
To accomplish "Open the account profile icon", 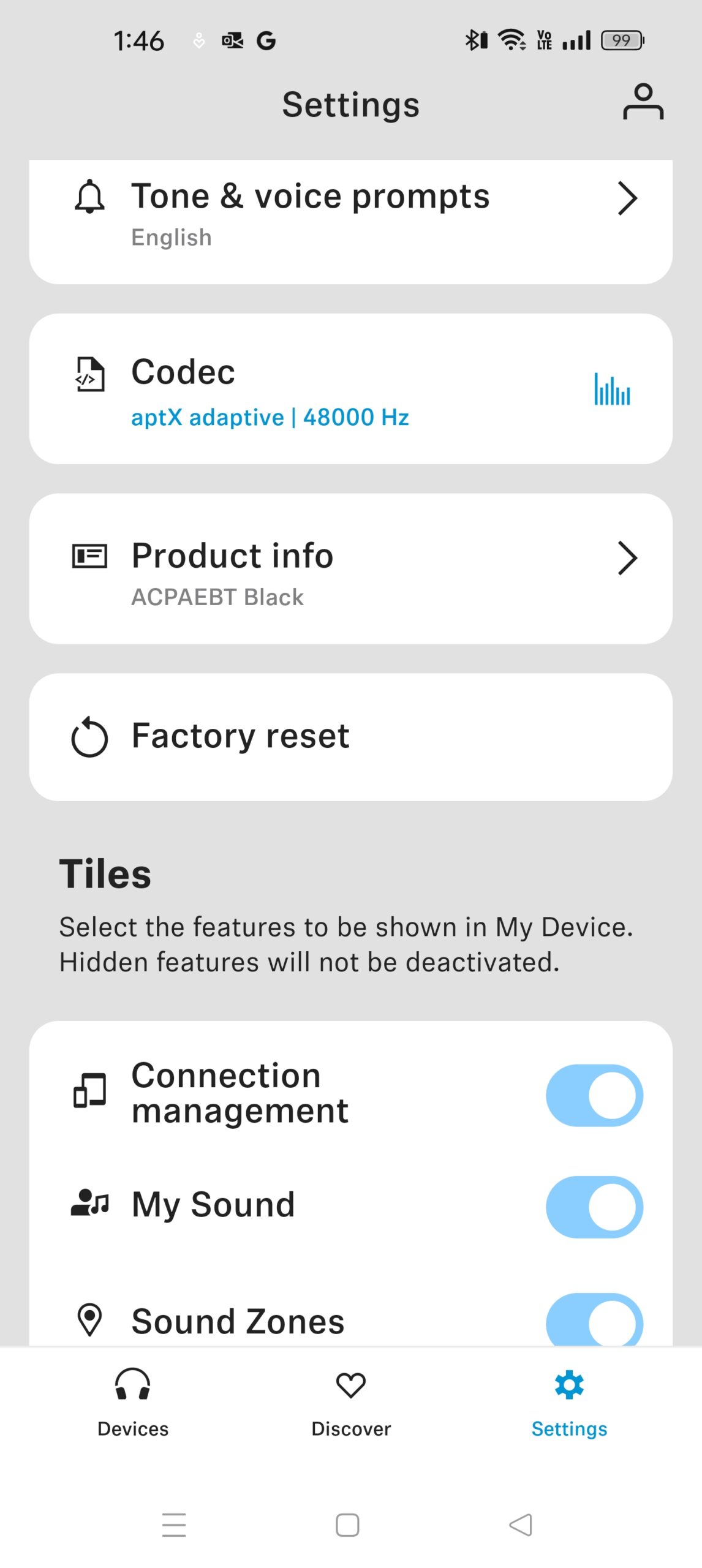I will [643, 102].
